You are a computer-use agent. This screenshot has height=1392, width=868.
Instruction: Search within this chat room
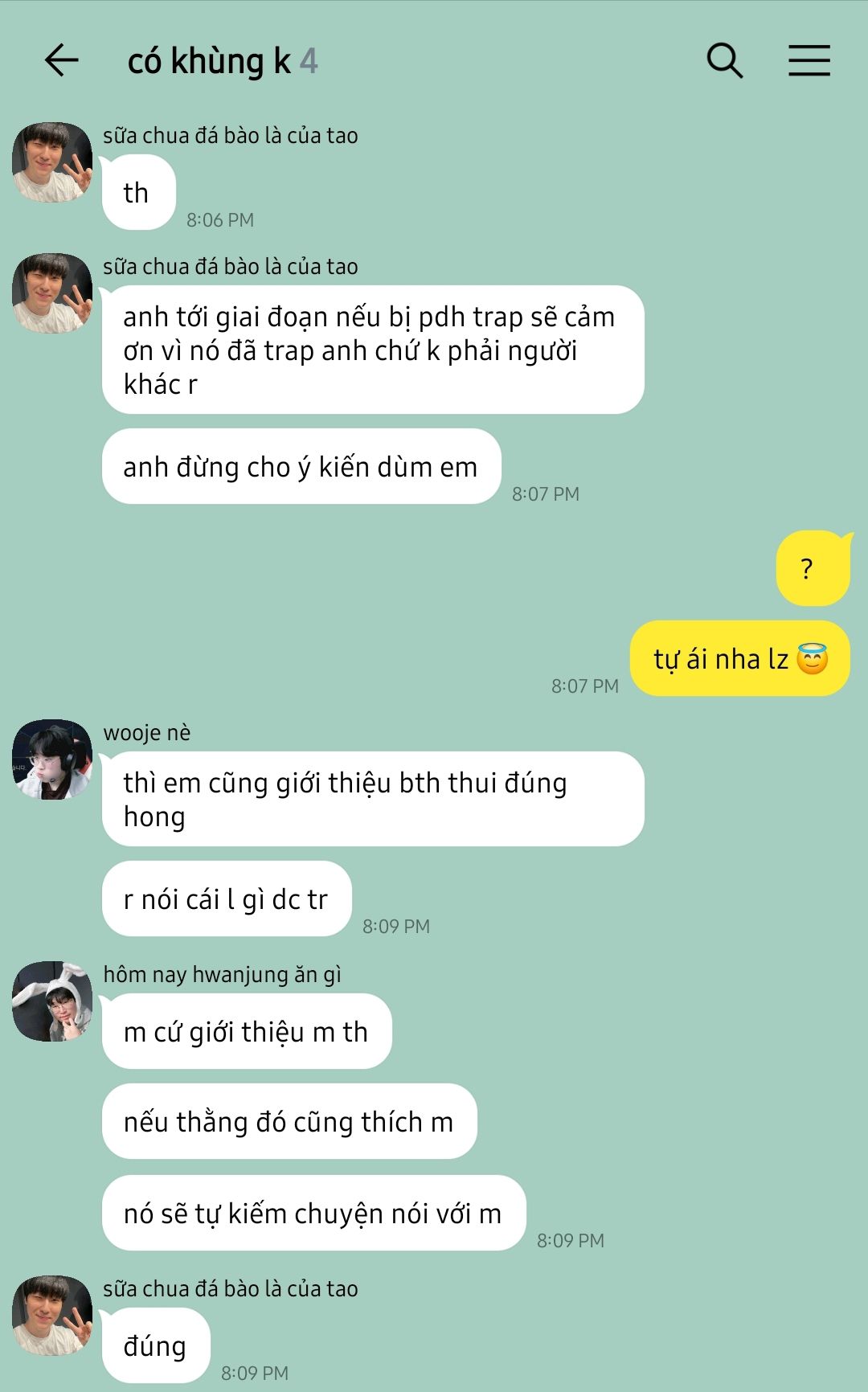(x=725, y=60)
